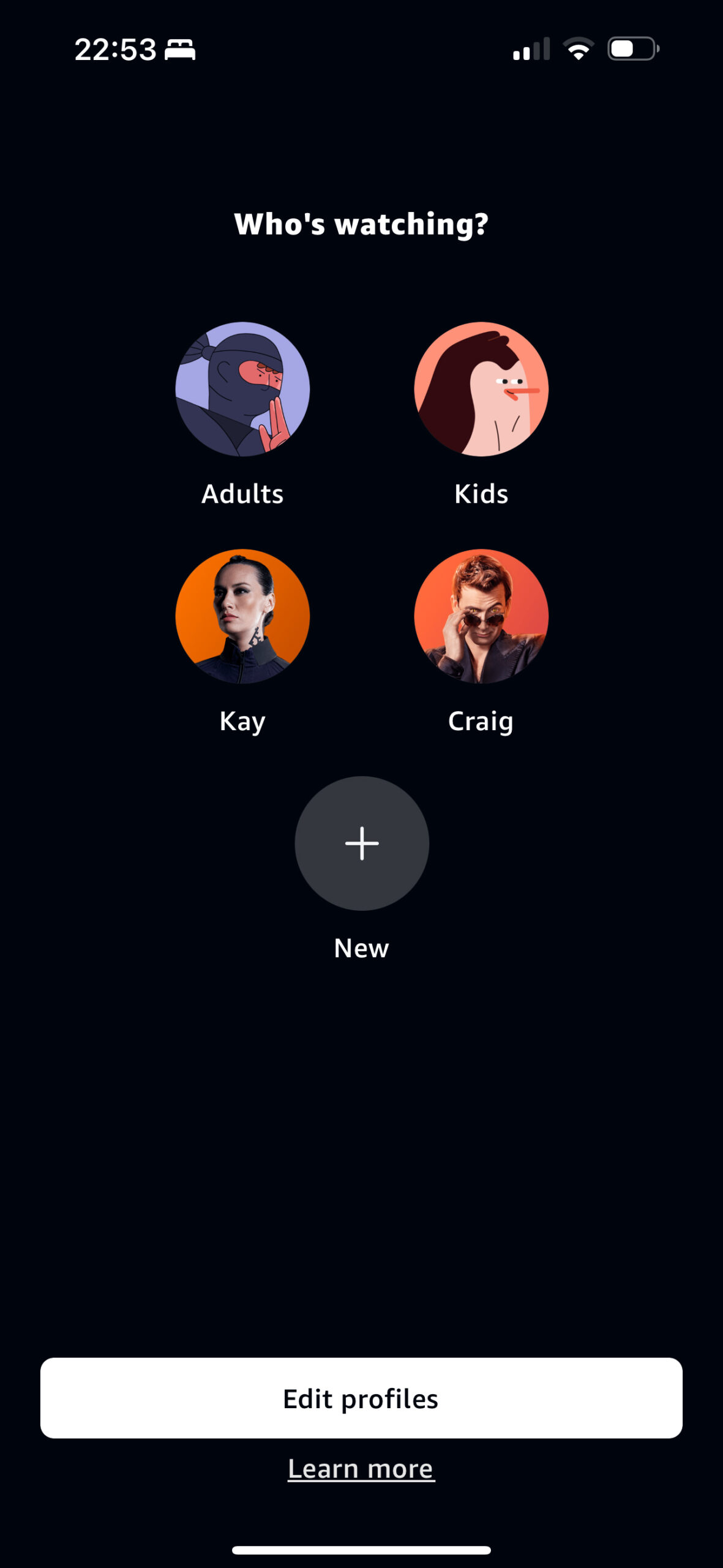Select the Adults profile

pos(242,390)
